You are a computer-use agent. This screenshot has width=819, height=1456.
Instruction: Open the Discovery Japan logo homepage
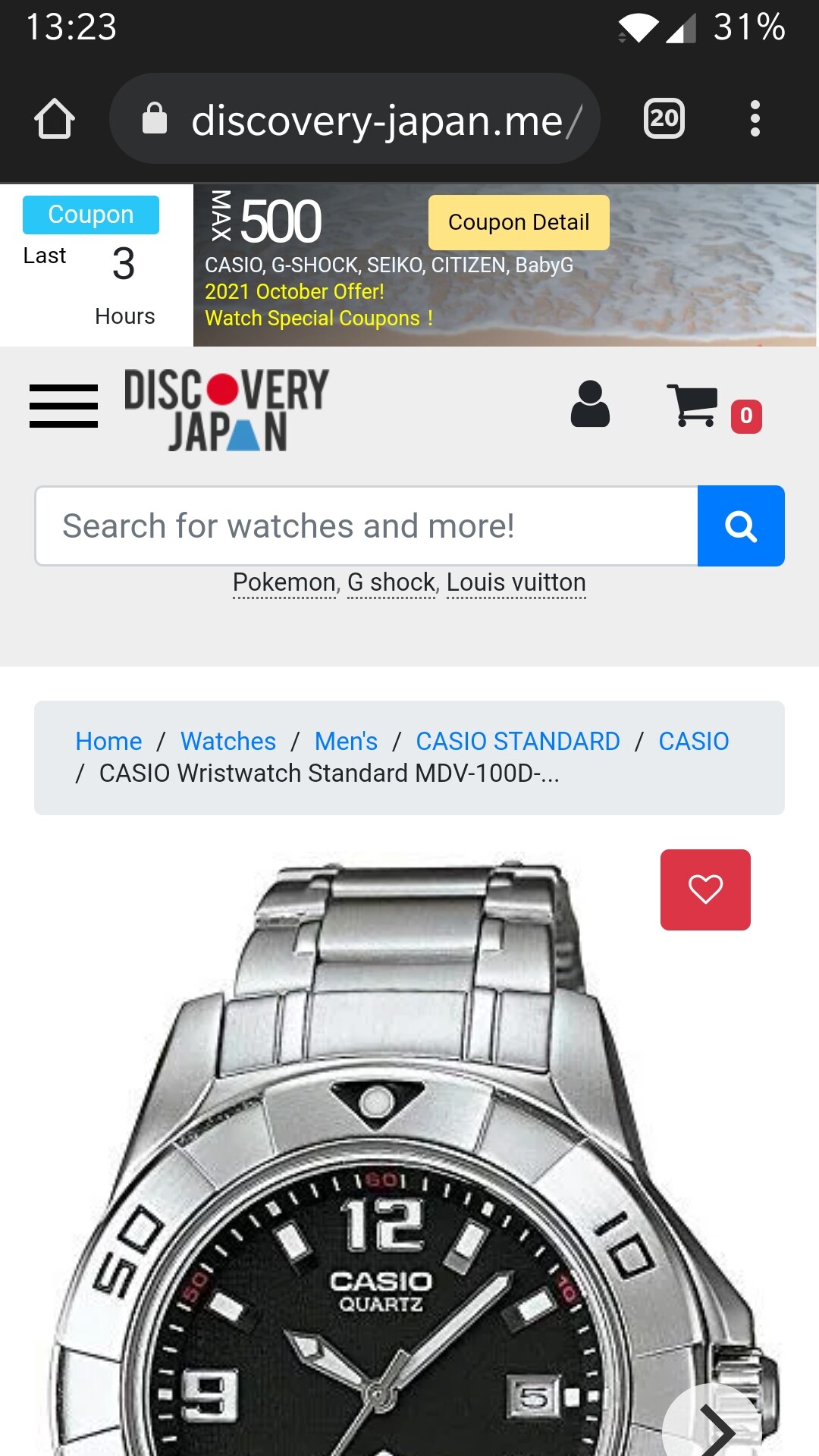(226, 409)
